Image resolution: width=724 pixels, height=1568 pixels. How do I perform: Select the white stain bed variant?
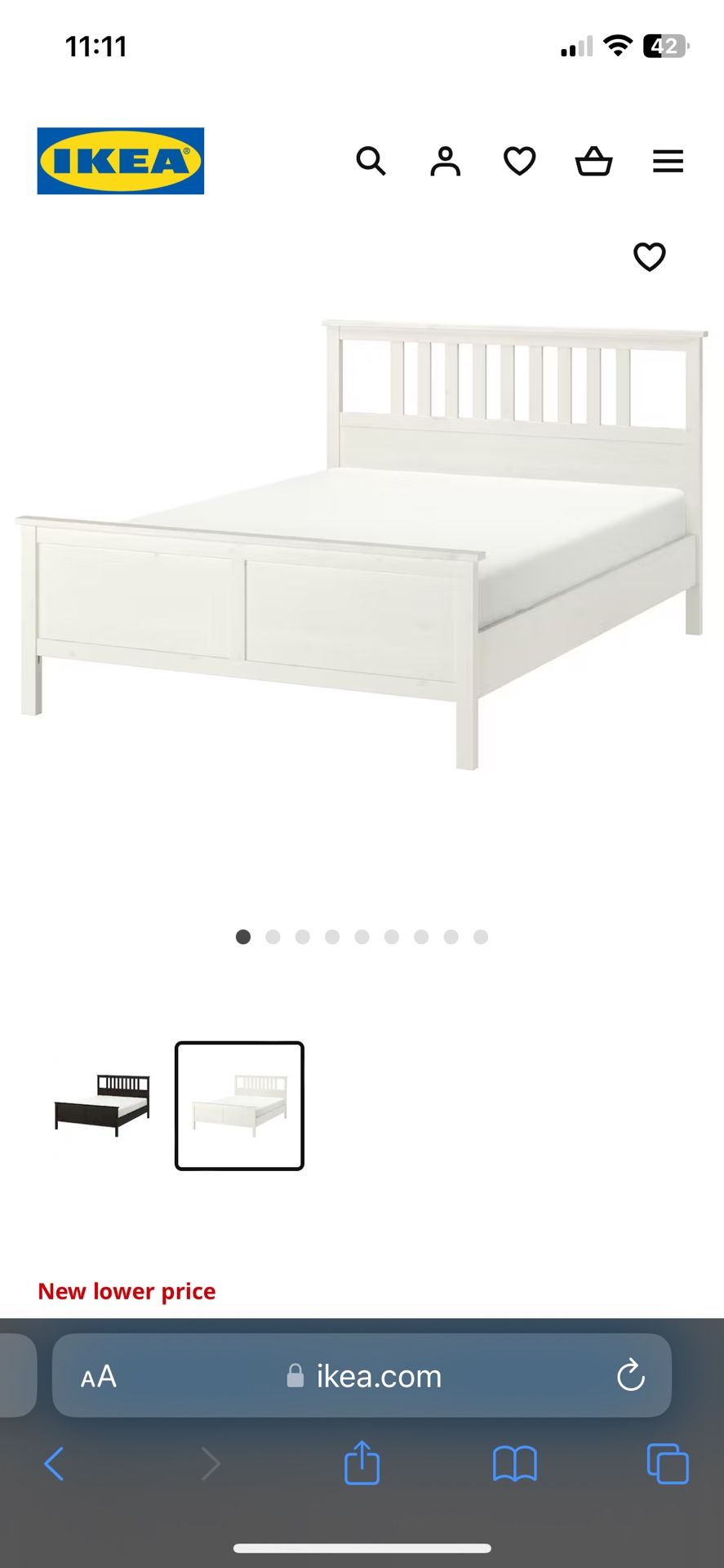239,1105
